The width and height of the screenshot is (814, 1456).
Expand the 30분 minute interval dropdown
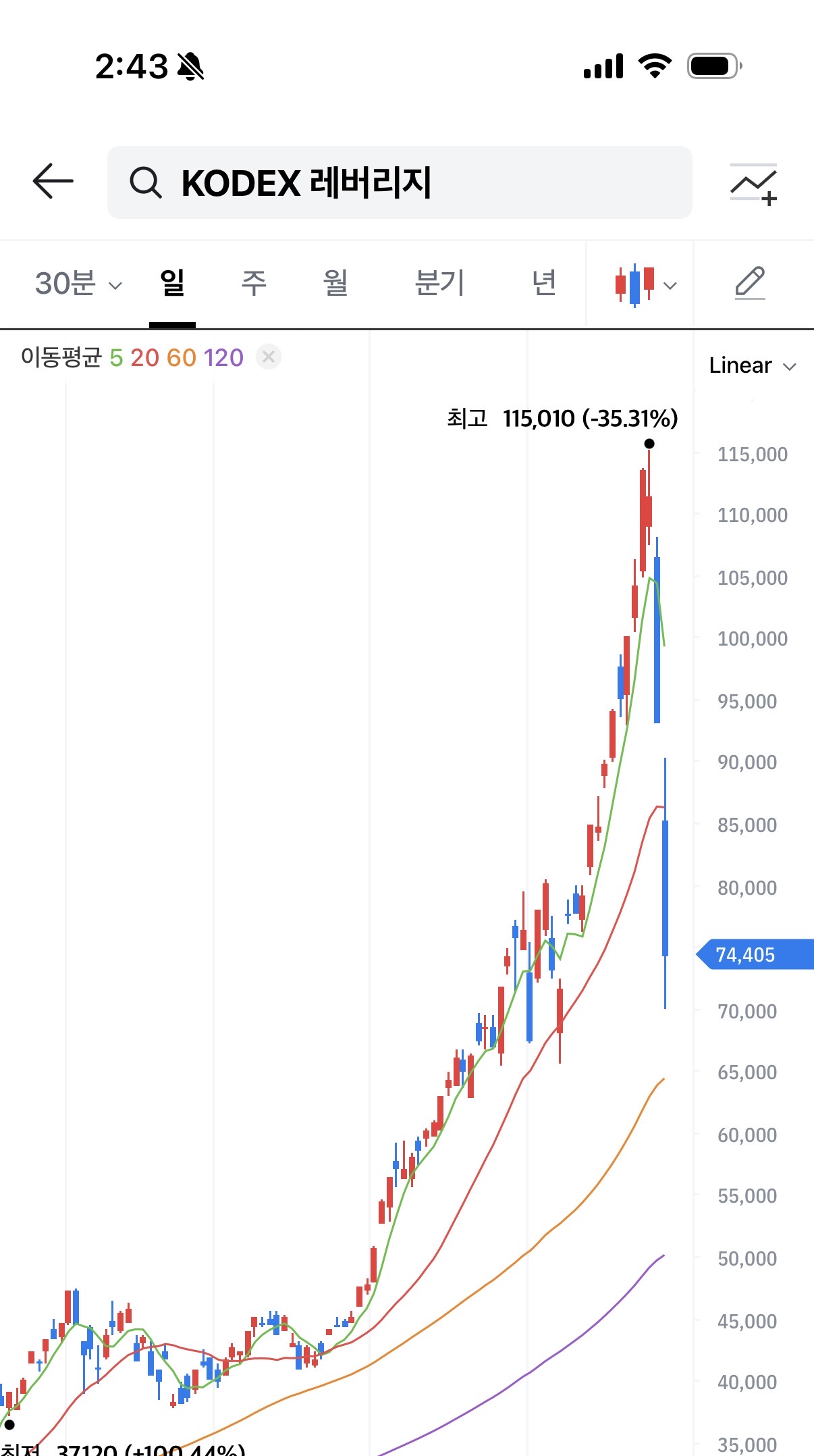pyautogui.click(x=78, y=284)
